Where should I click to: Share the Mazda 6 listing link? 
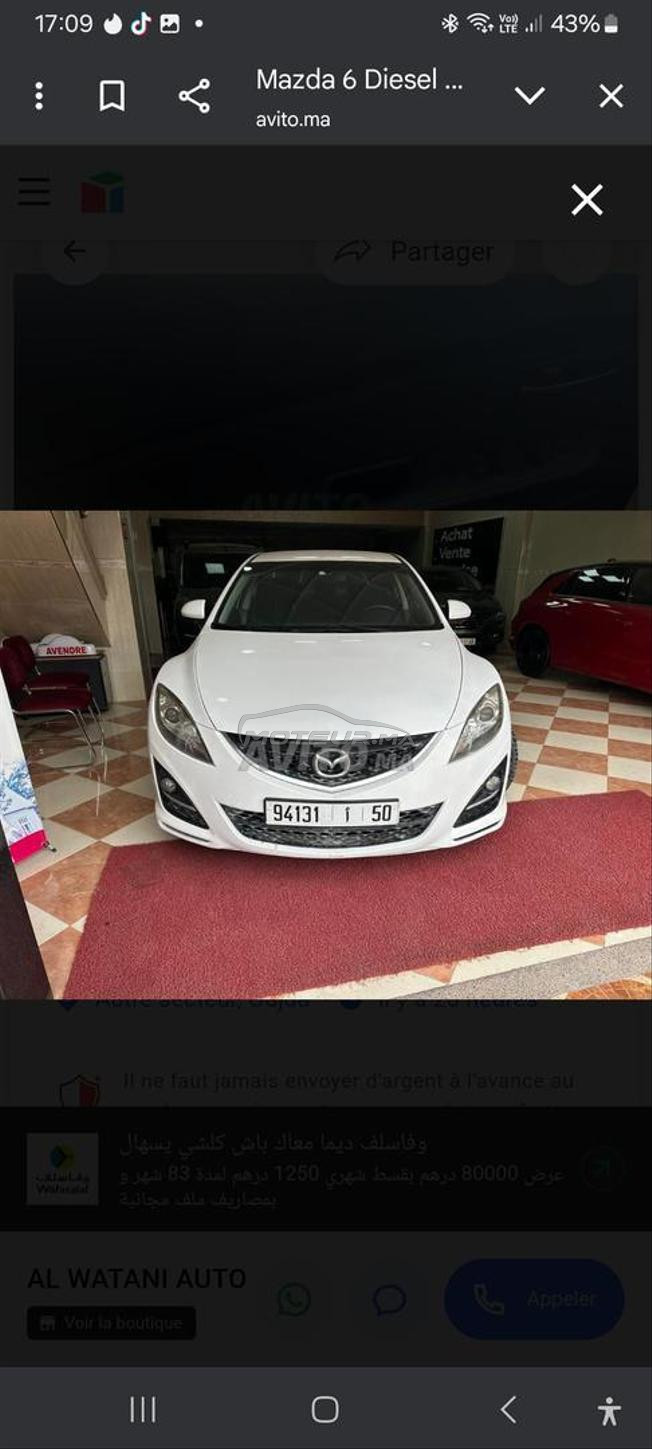coord(194,96)
